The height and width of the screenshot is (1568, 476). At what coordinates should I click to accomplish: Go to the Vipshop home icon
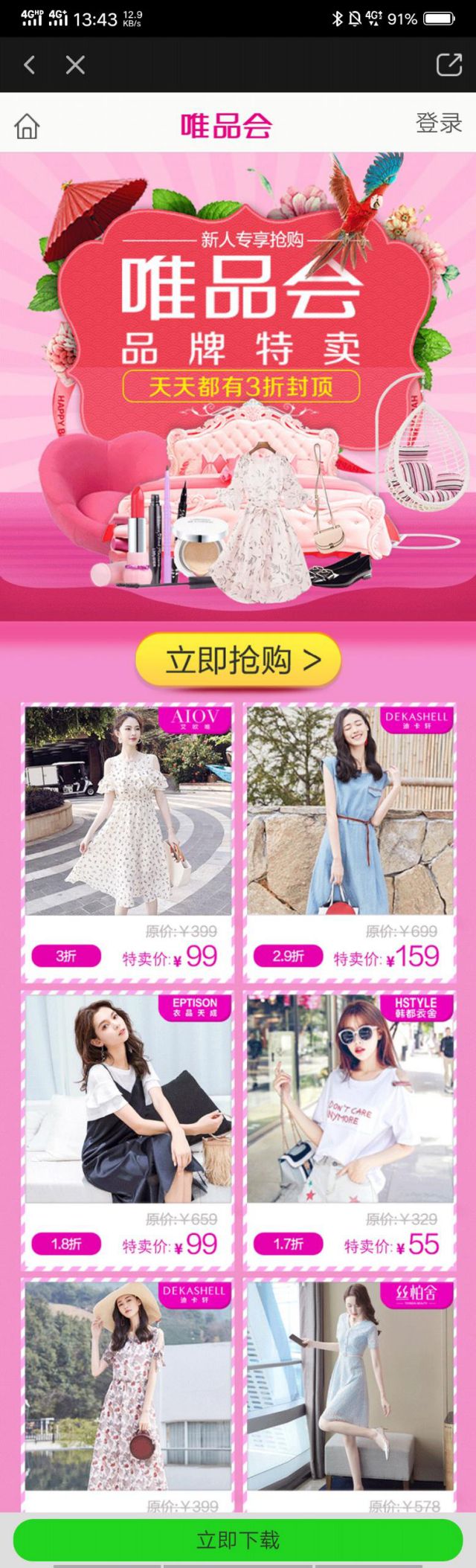click(27, 126)
